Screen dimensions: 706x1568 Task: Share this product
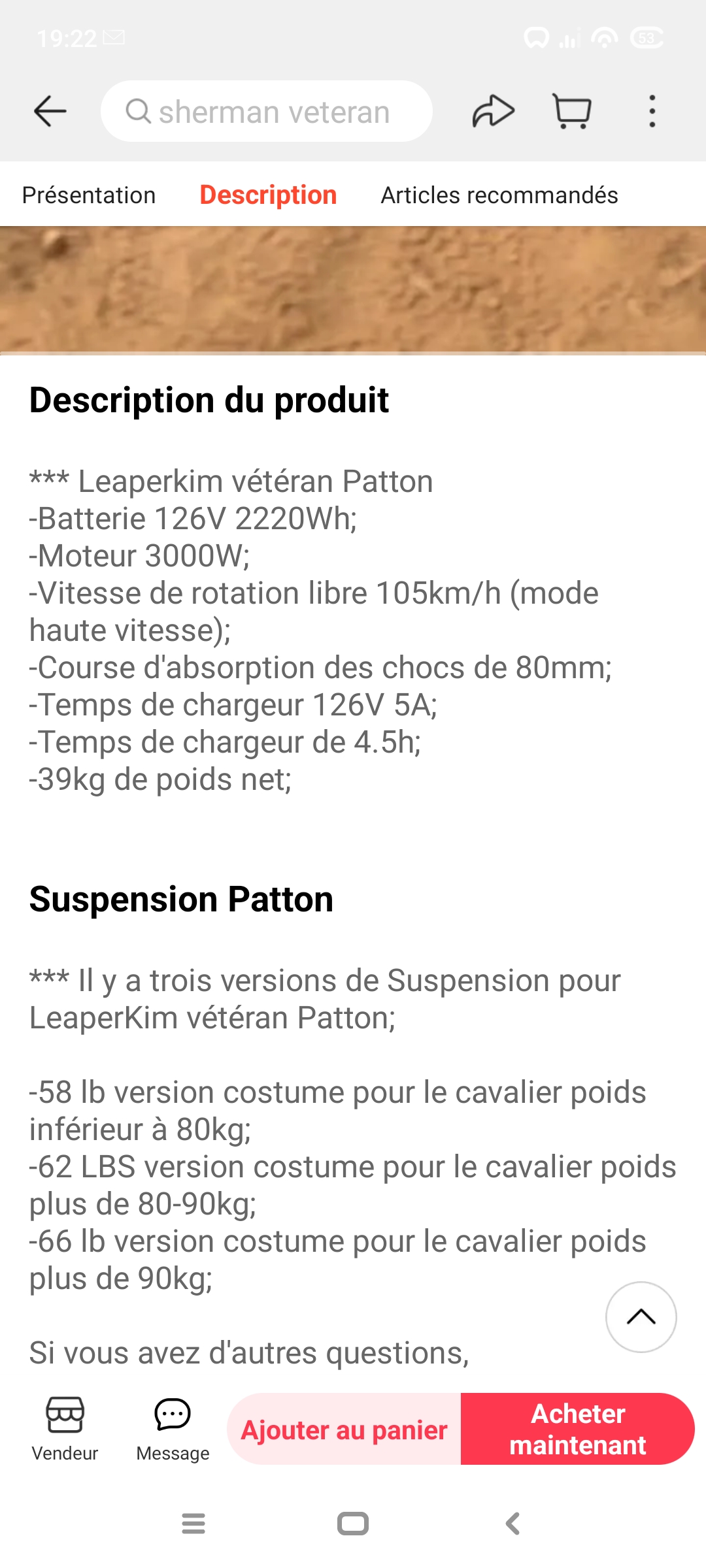click(494, 111)
